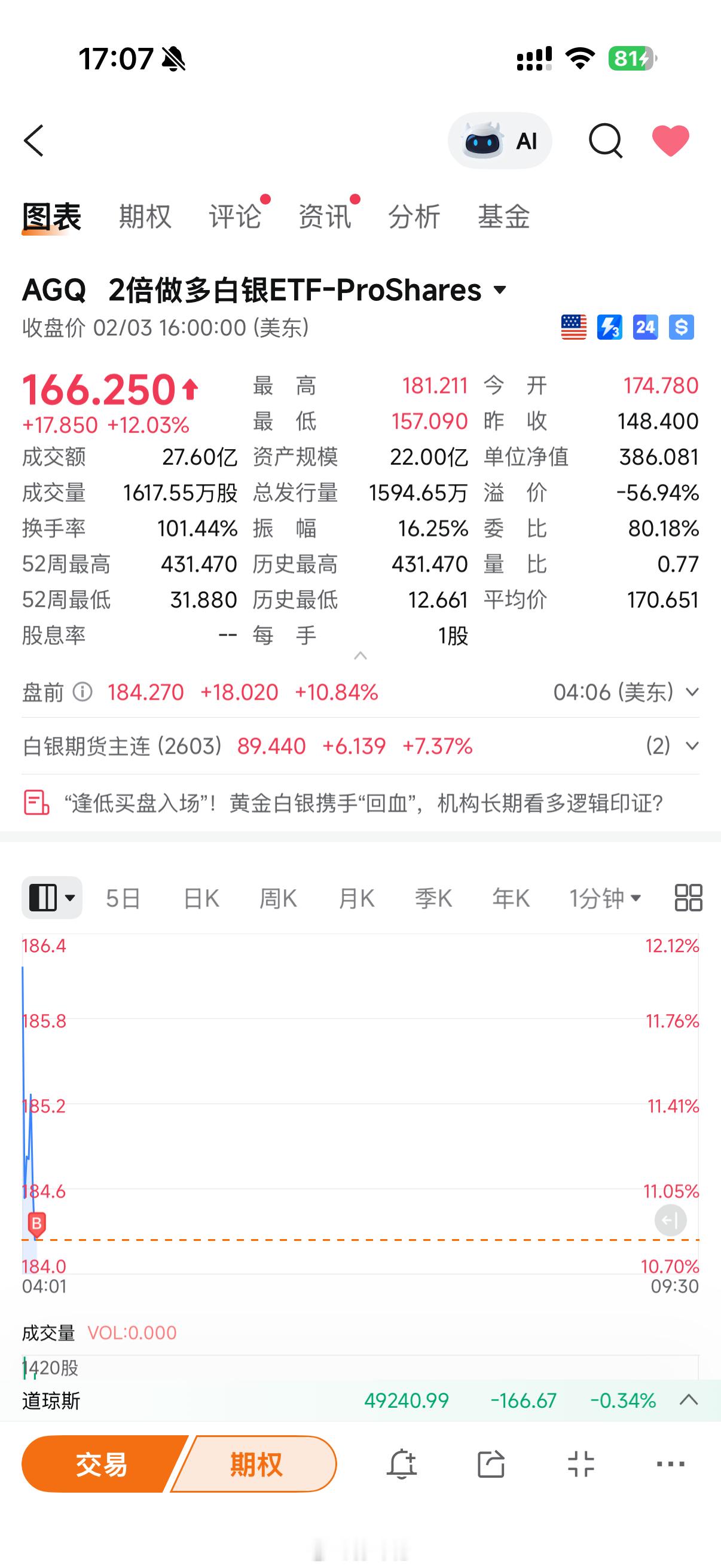Expand the 白银期货主连 futures row
This screenshot has width=721, height=1568.
[691, 746]
